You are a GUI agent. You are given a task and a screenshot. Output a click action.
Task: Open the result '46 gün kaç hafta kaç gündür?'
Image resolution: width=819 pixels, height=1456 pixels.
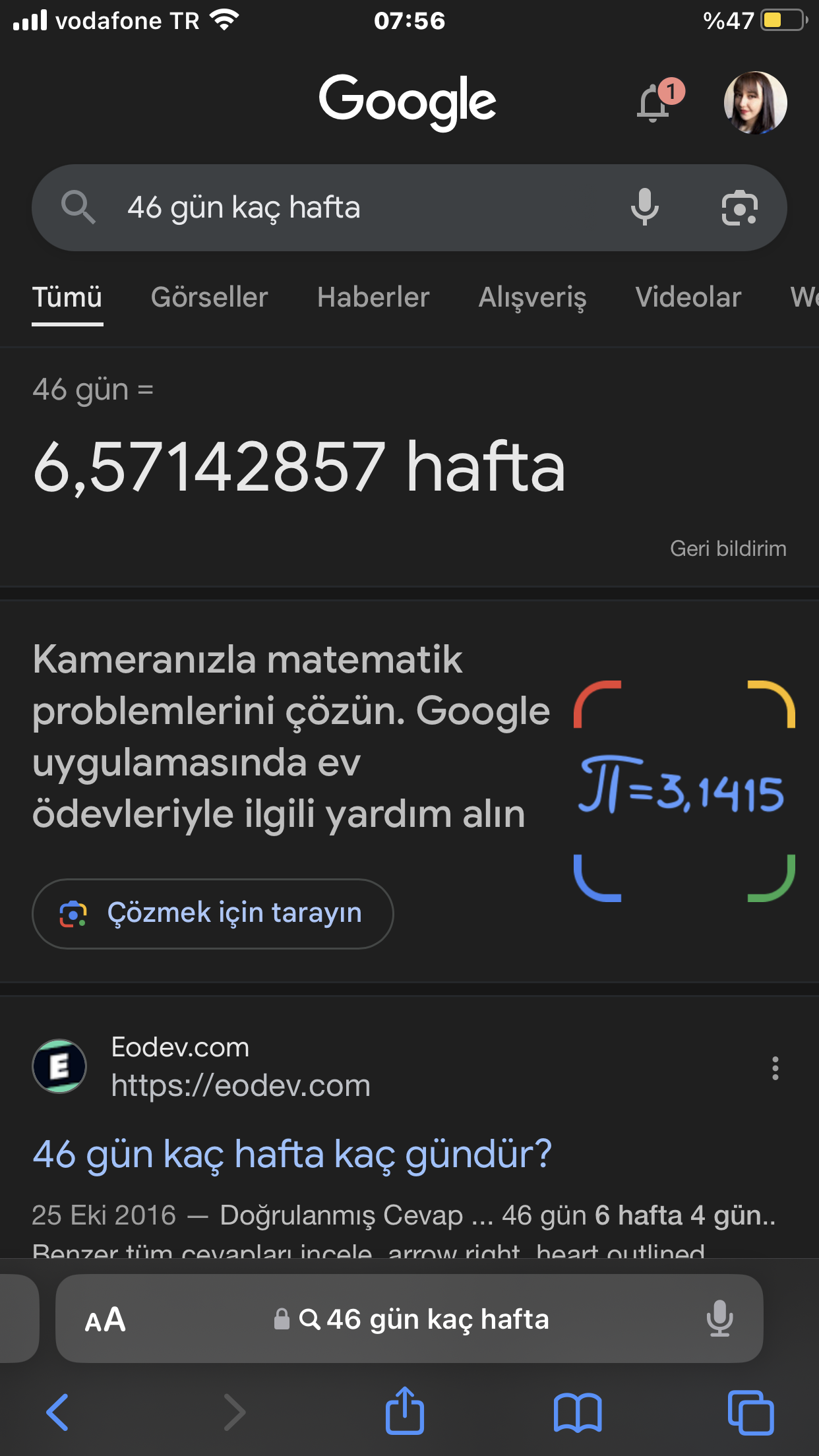coord(292,1155)
